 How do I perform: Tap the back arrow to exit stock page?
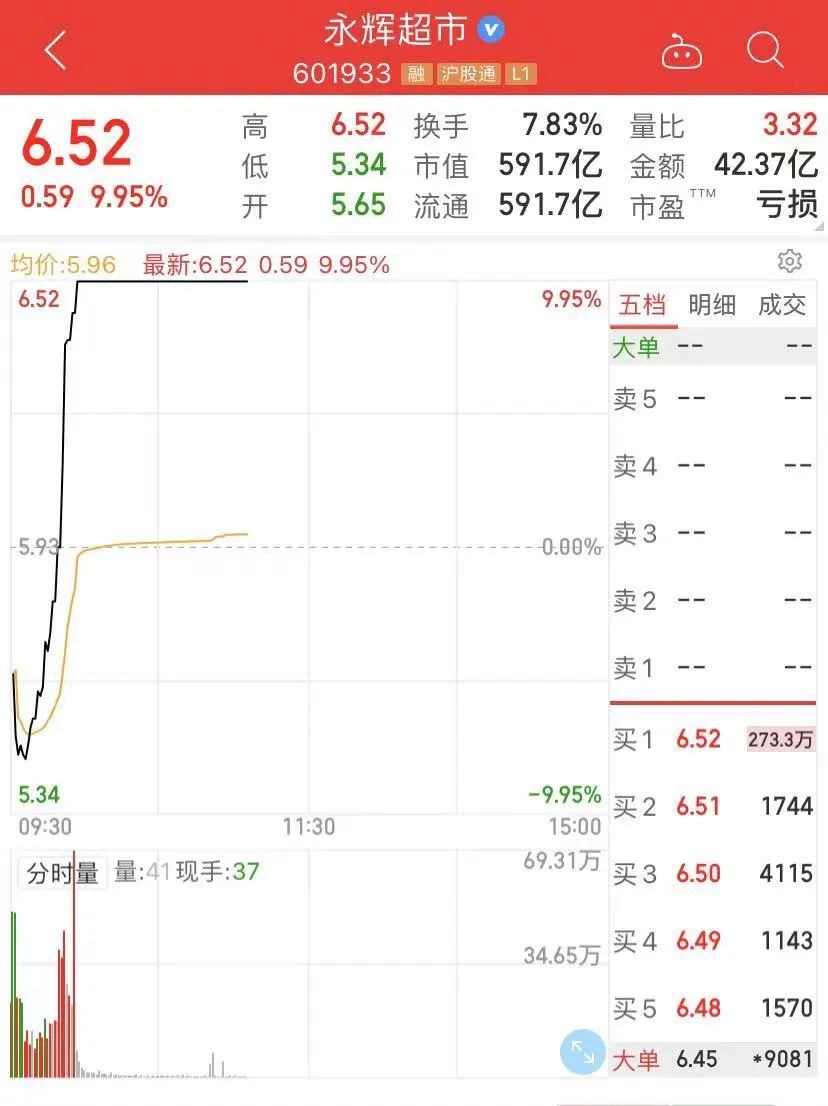click(x=54, y=48)
